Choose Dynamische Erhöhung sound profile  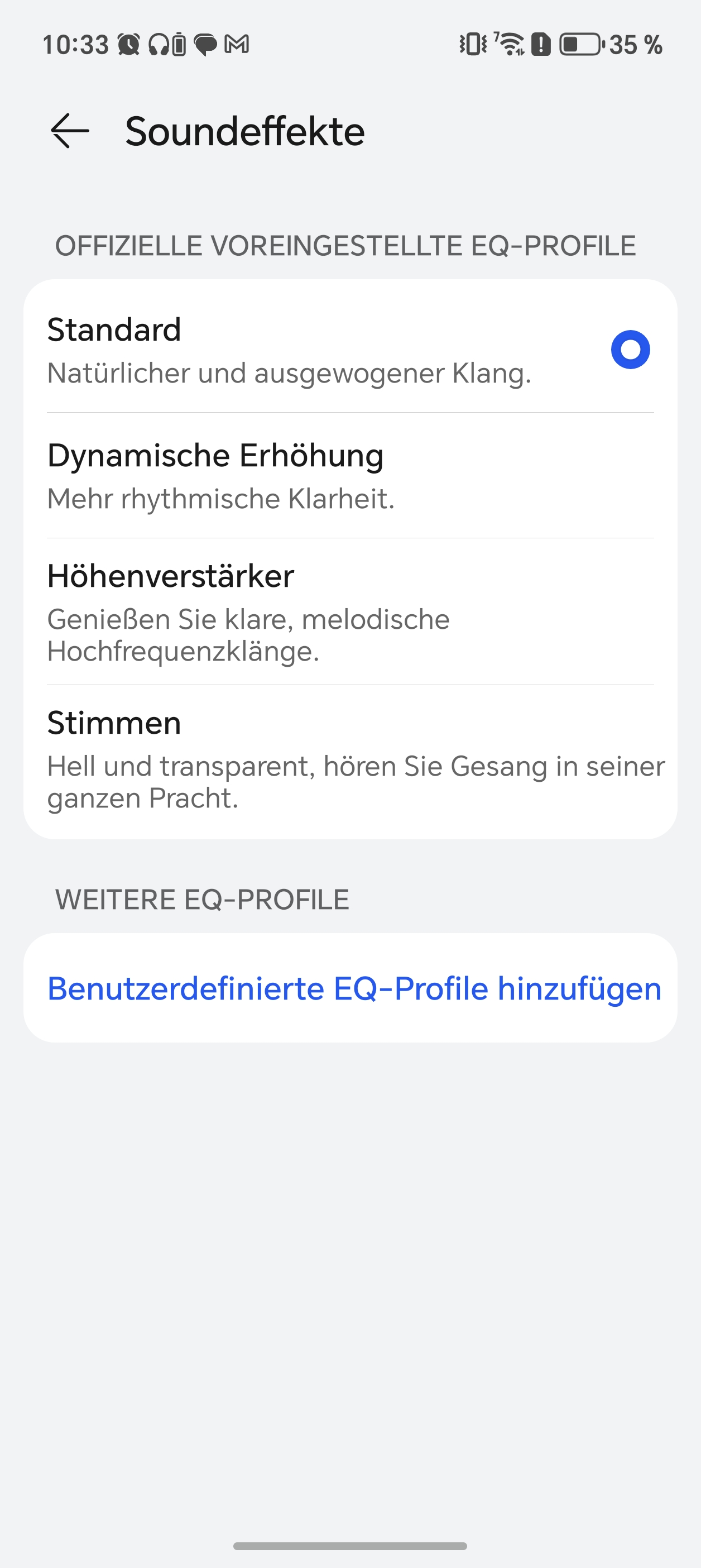tap(350, 476)
